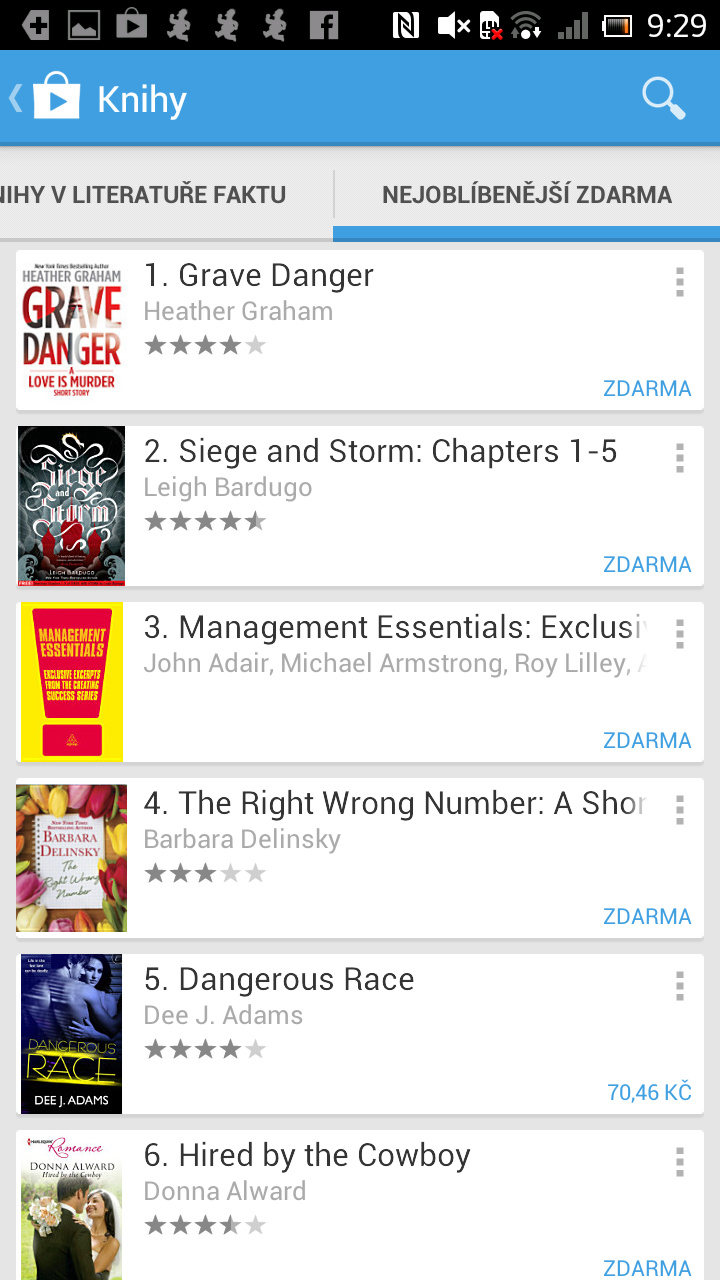Viewport: 720px width, 1280px height.
Task: Open the overflow menu for Grave Danger
Action: [x=679, y=283]
